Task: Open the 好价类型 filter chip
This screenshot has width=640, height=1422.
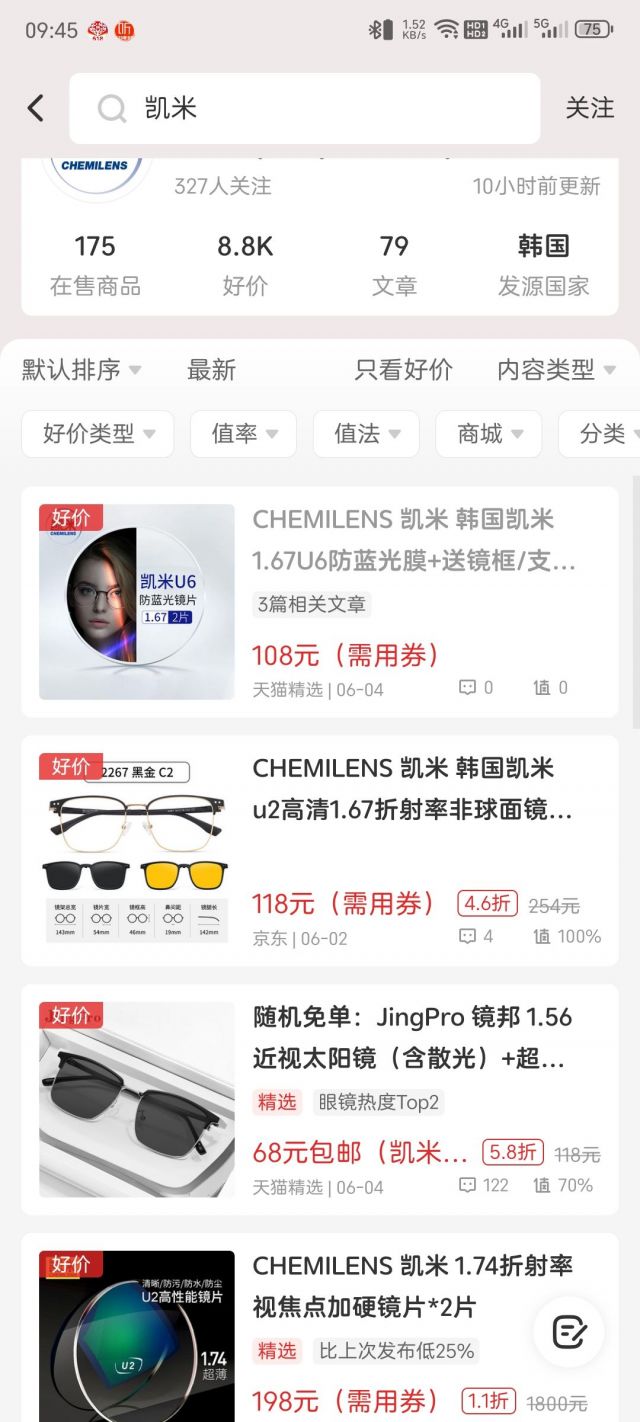Action: pyautogui.click(x=98, y=434)
